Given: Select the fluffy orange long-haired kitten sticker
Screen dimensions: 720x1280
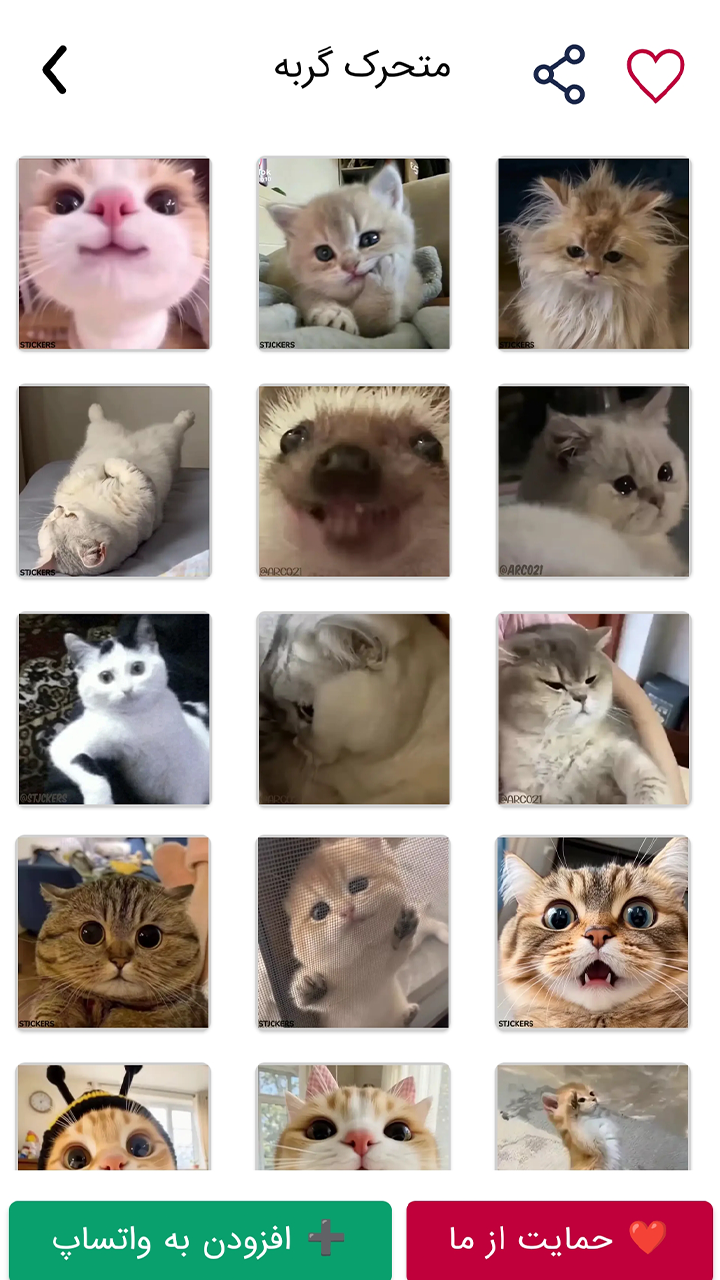Looking at the screenshot, I should pyautogui.click(x=594, y=253).
